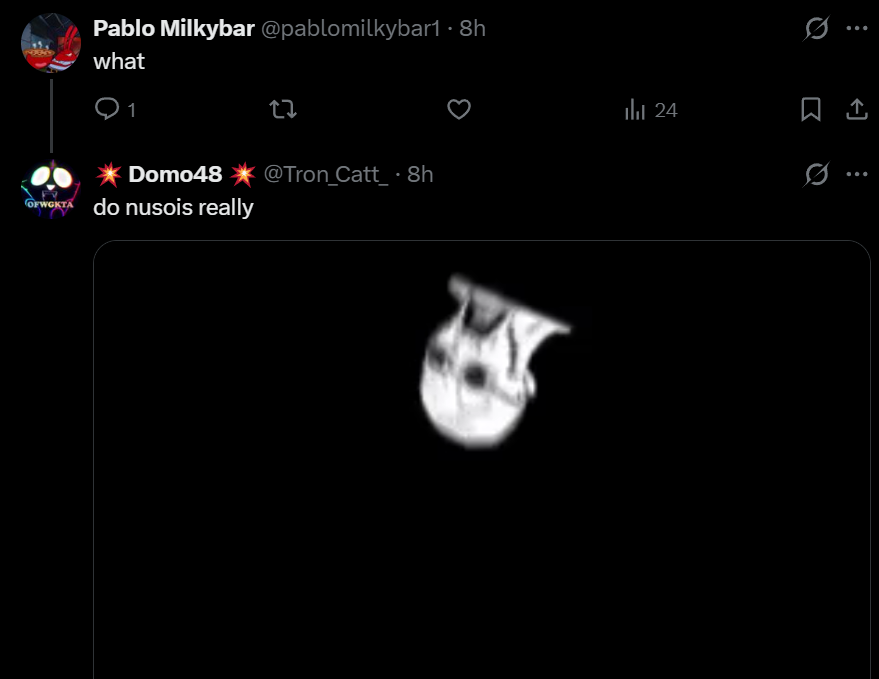Share Pablo Milkybar's tweet
This screenshot has height=679, width=879.
(x=857, y=109)
